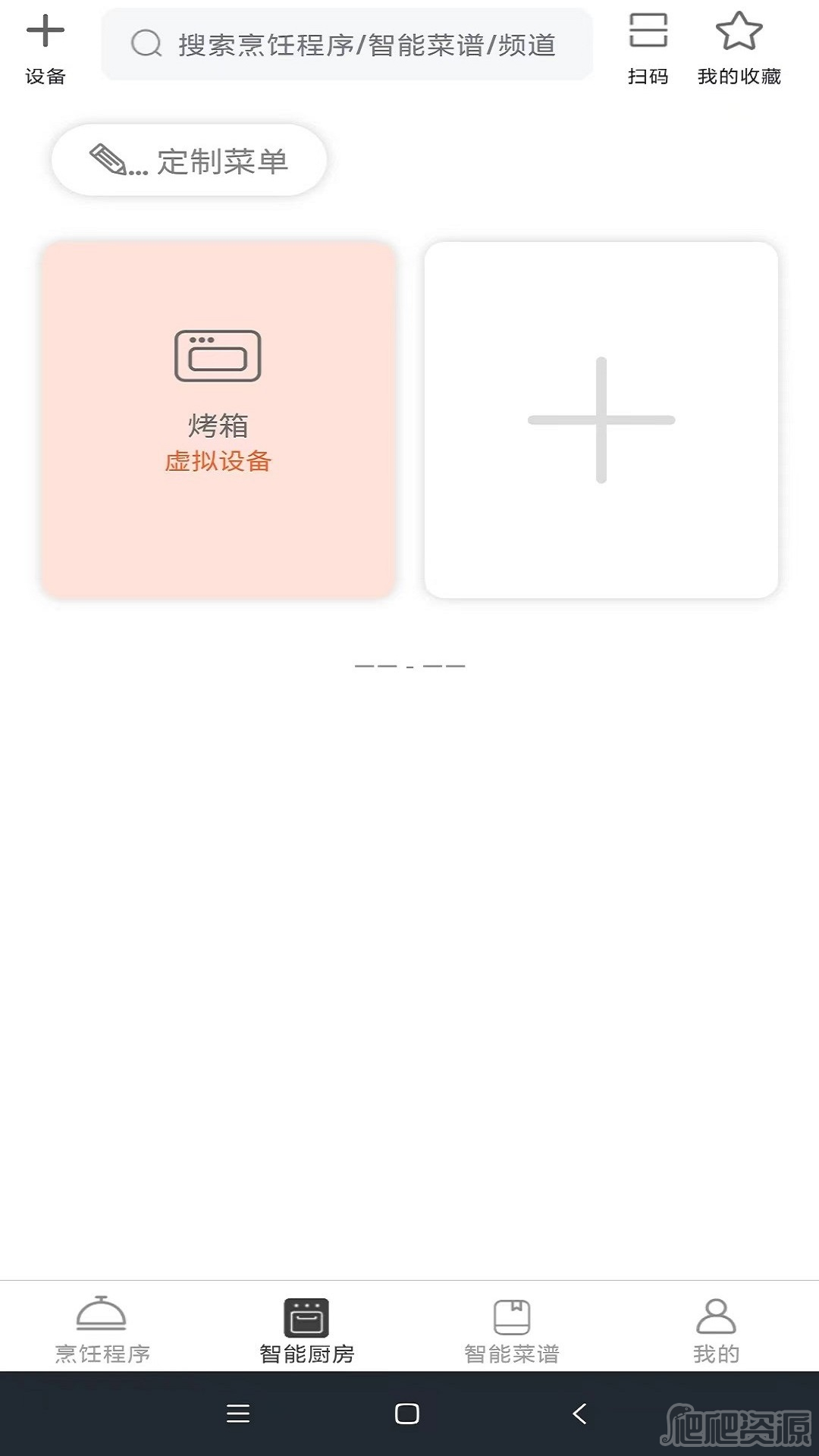Open the 烤箱 virtual device card

(x=219, y=420)
